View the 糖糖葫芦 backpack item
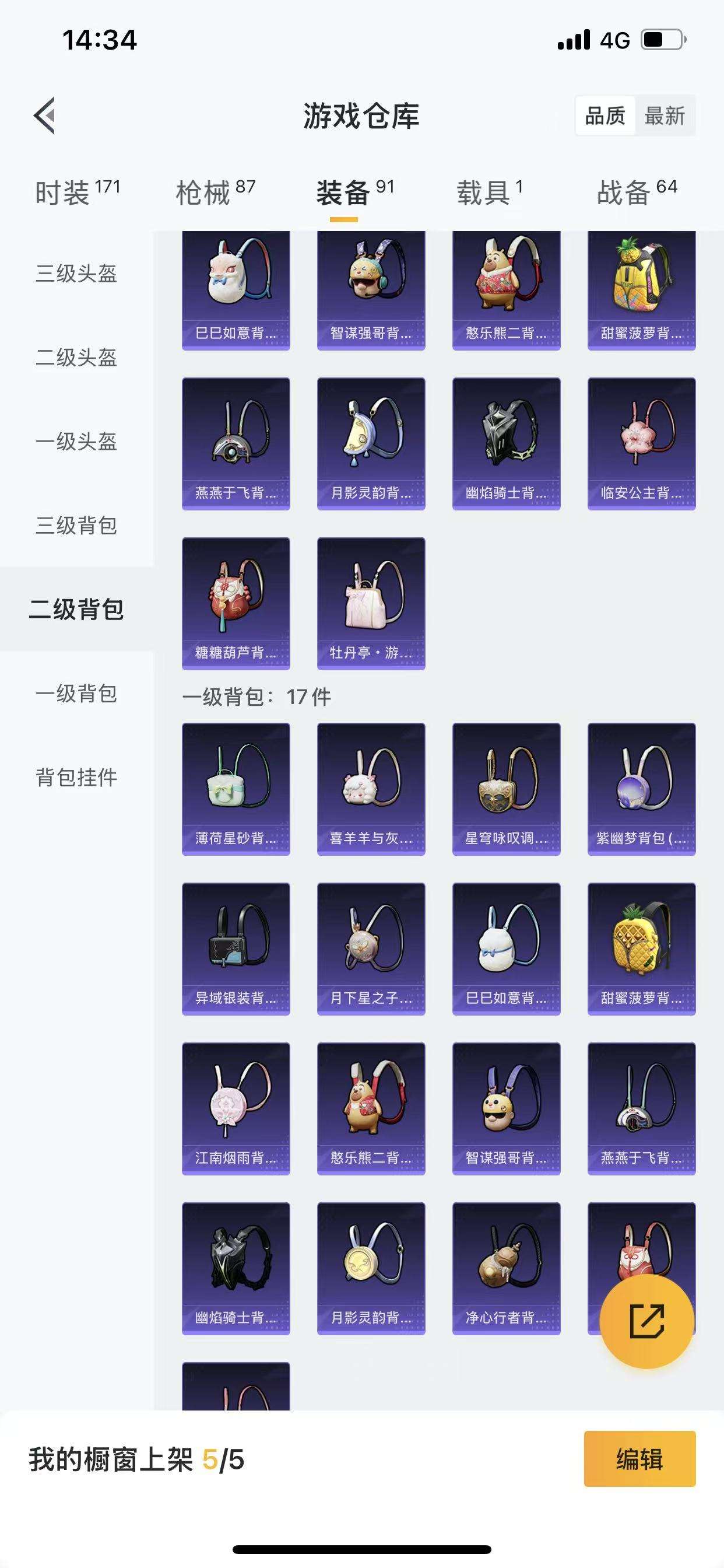724x1568 pixels. 236,603
